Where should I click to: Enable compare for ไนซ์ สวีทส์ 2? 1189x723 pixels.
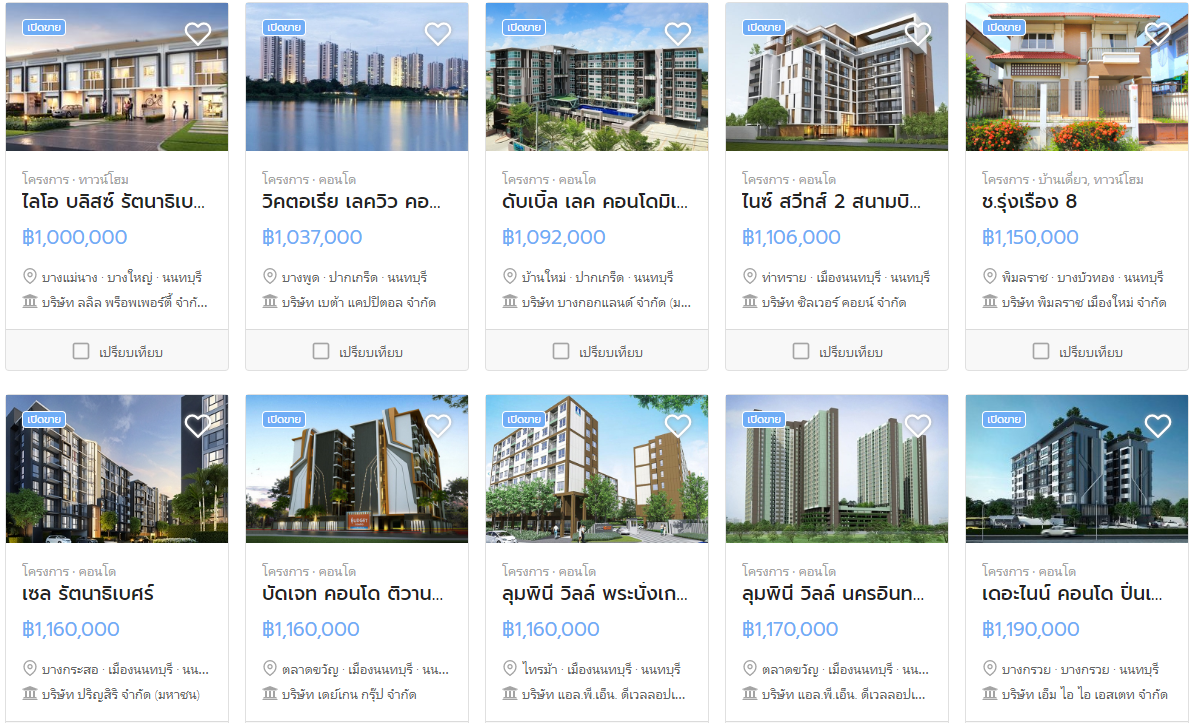(x=801, y=351)
